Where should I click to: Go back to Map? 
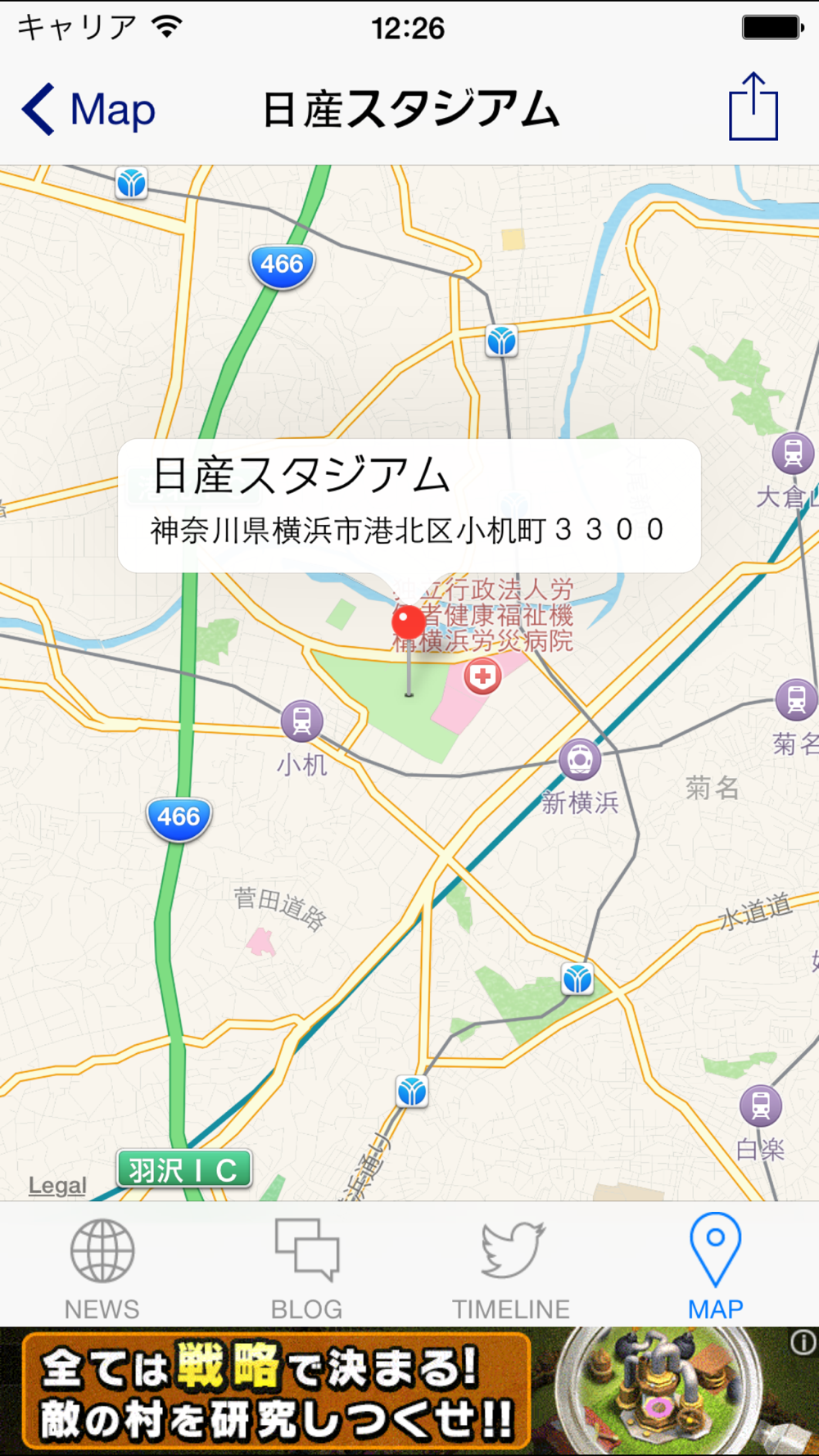click(88, 110)
